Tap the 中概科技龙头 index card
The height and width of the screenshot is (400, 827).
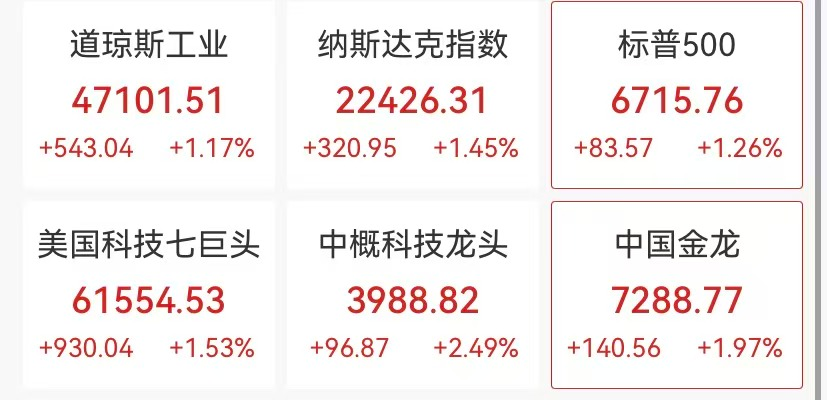pos(412,297)
